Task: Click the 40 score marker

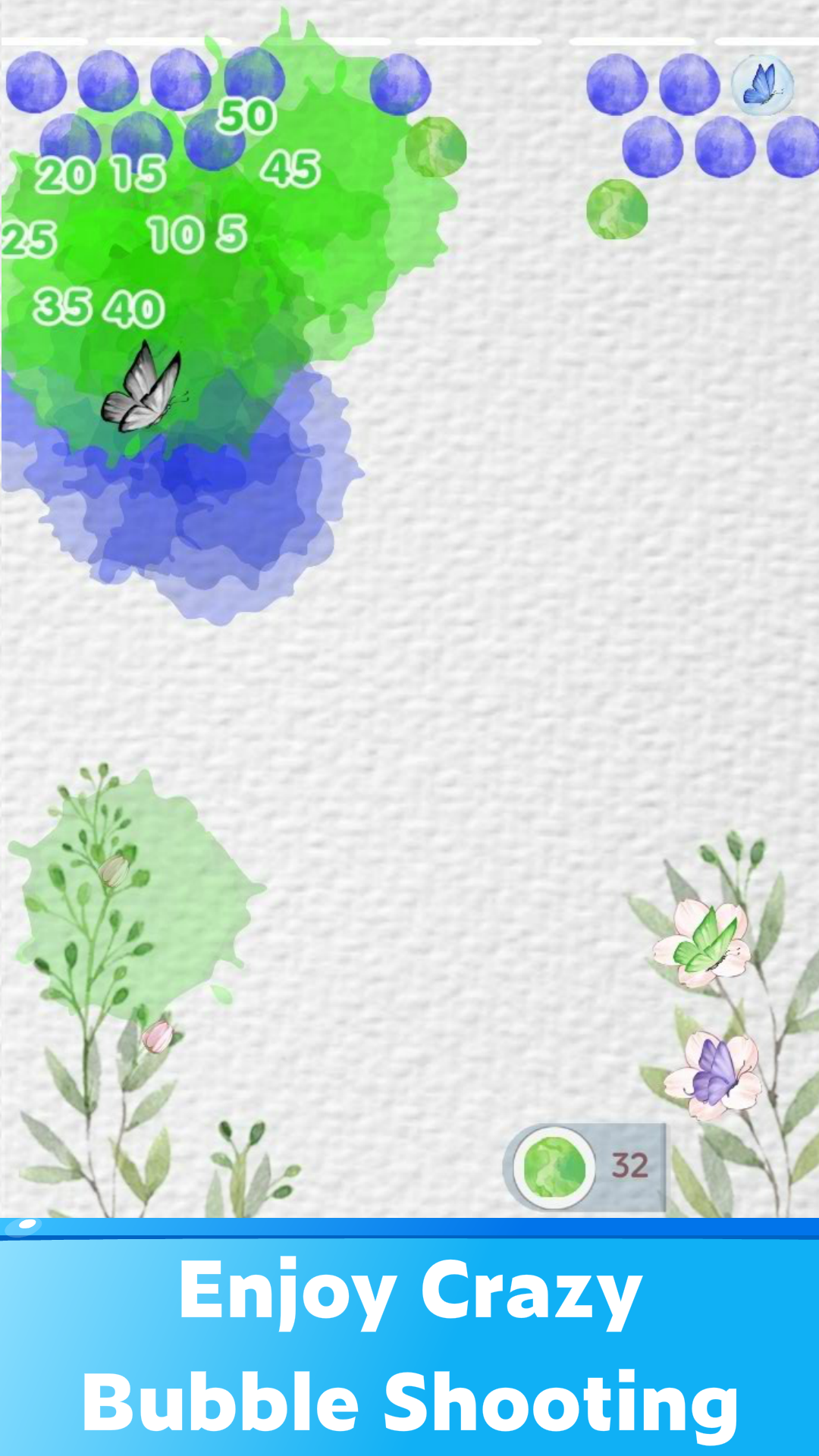Action: pyautogui.click(x=135, y=306)
